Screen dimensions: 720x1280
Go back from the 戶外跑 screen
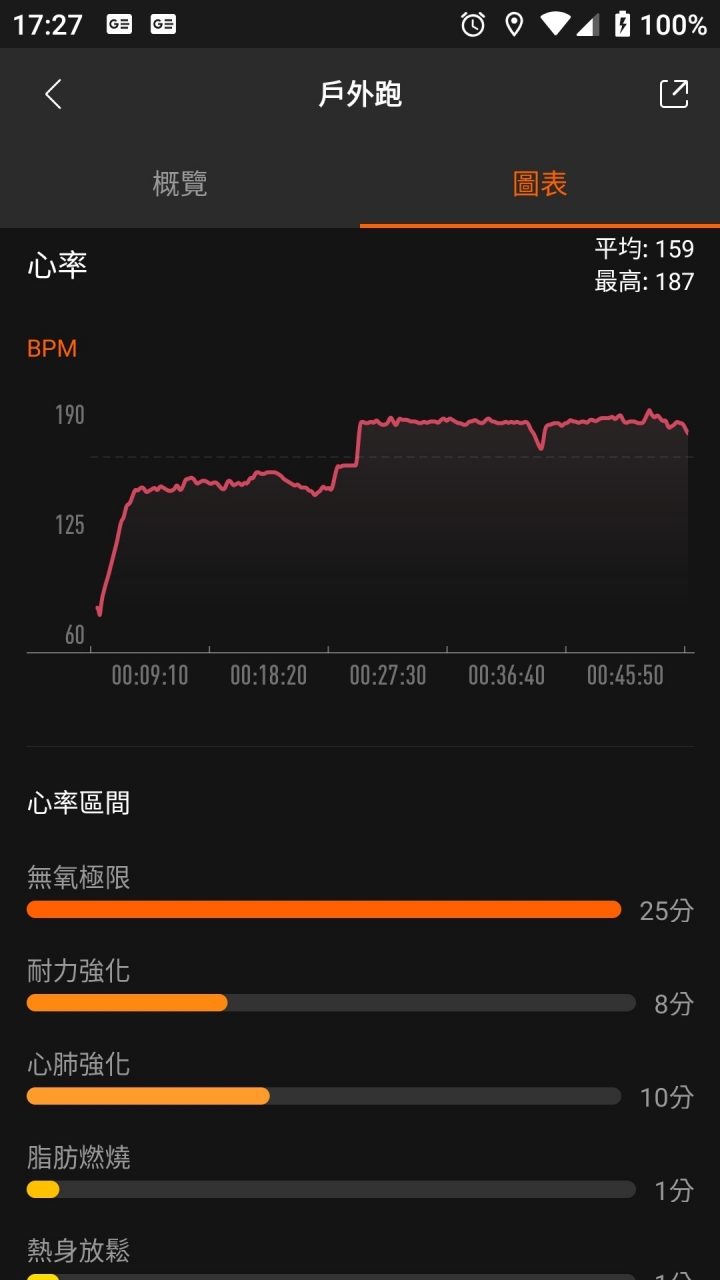[x=53, y=95]
